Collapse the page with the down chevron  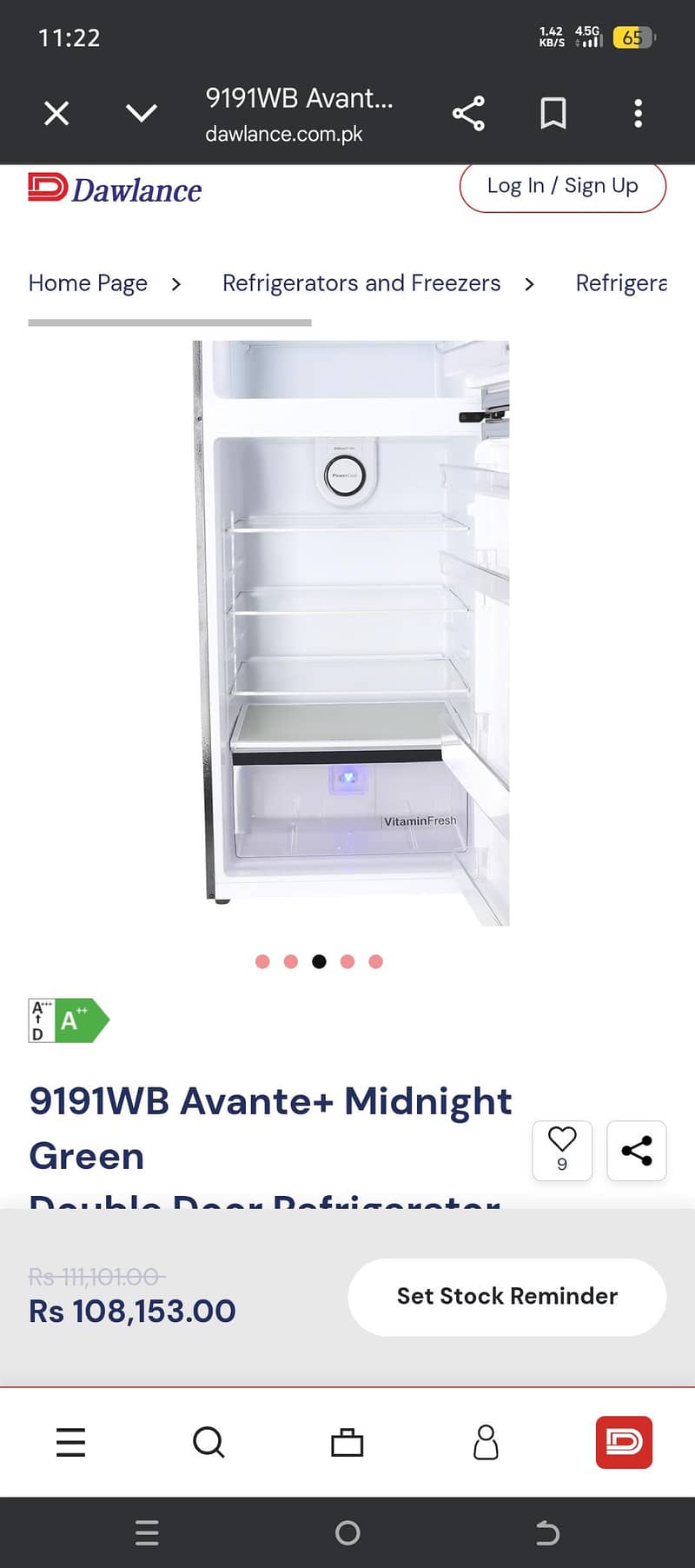point(141,113)
